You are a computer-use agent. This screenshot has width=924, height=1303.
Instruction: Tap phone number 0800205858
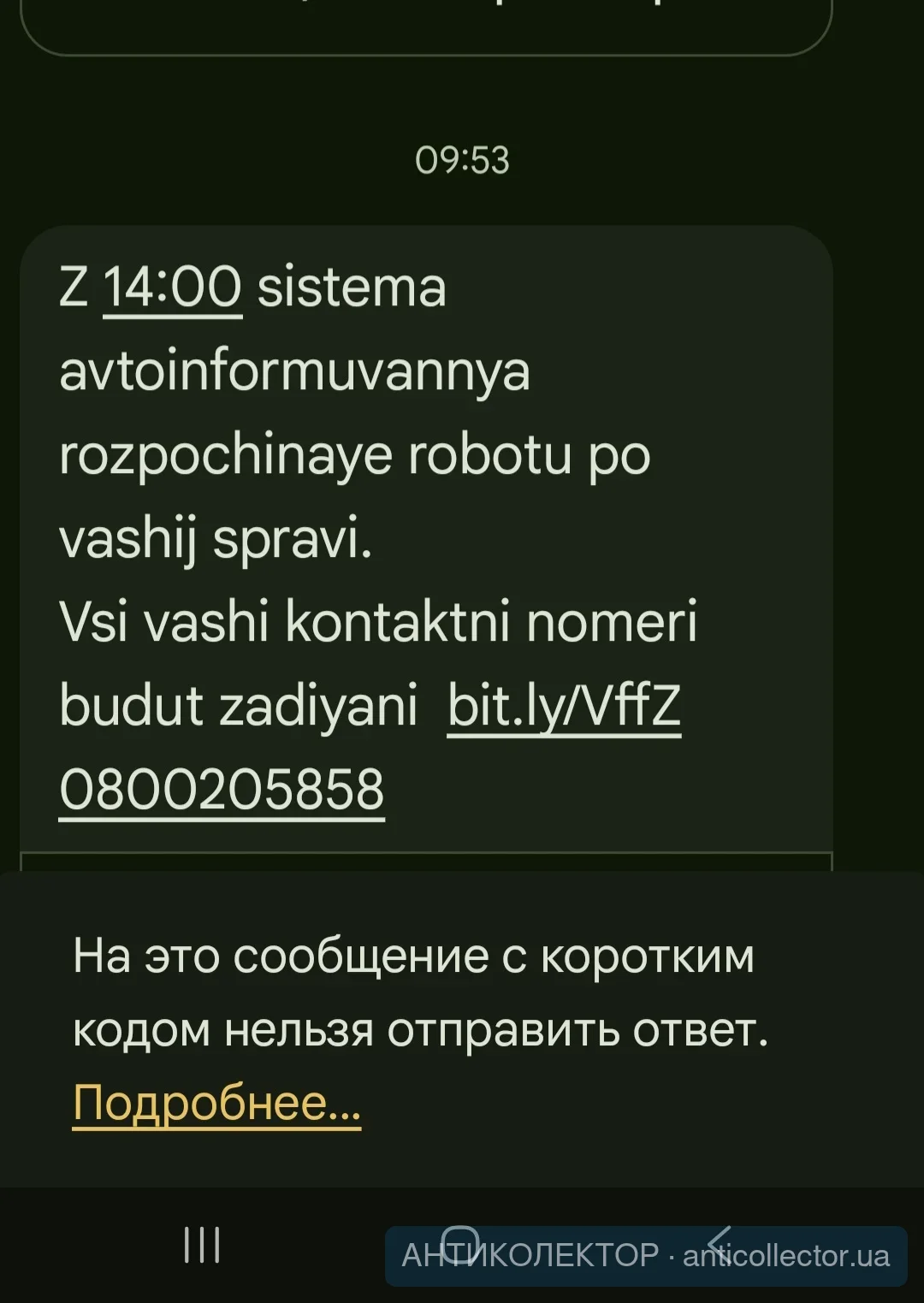[222, 790]
